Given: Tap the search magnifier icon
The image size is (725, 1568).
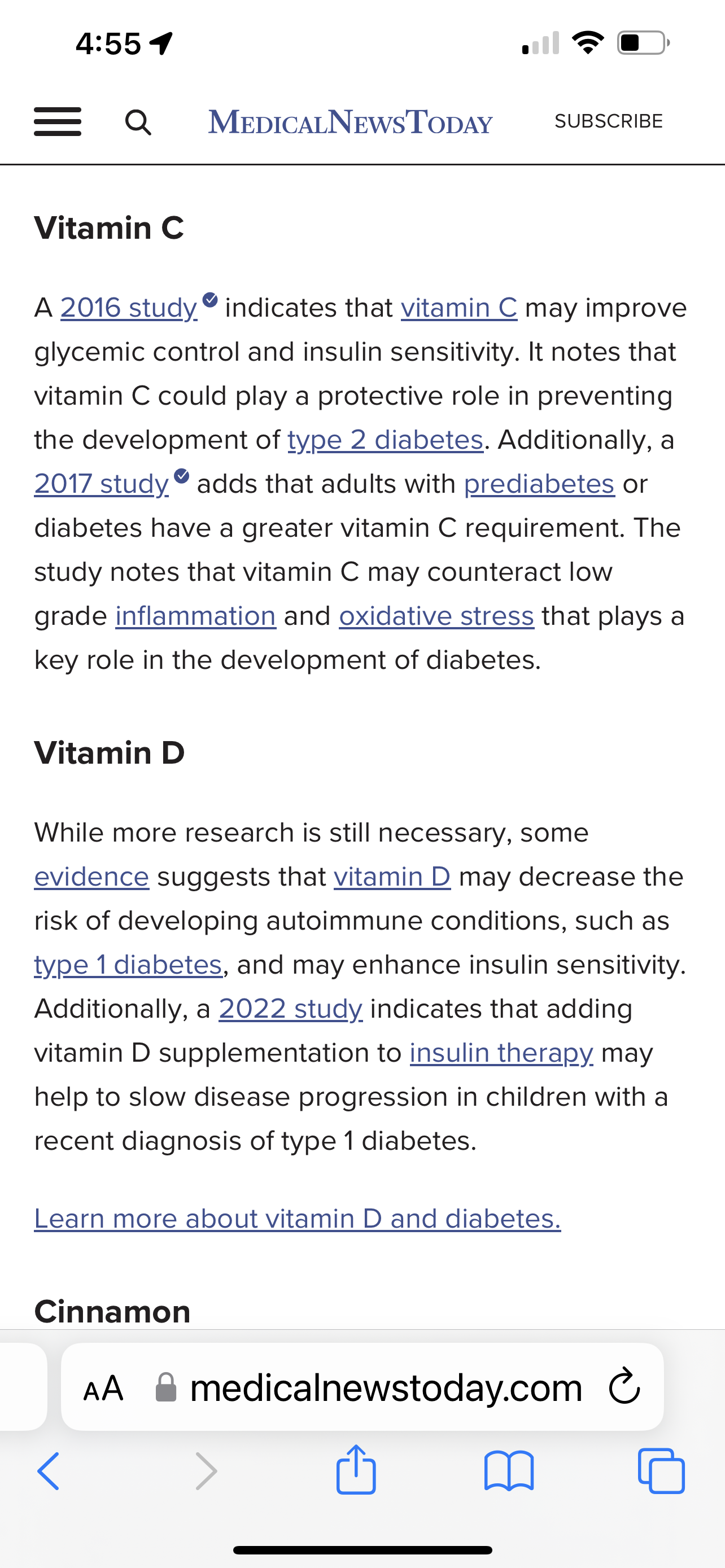Looking at the screenshot, I should tap(138, 122).
